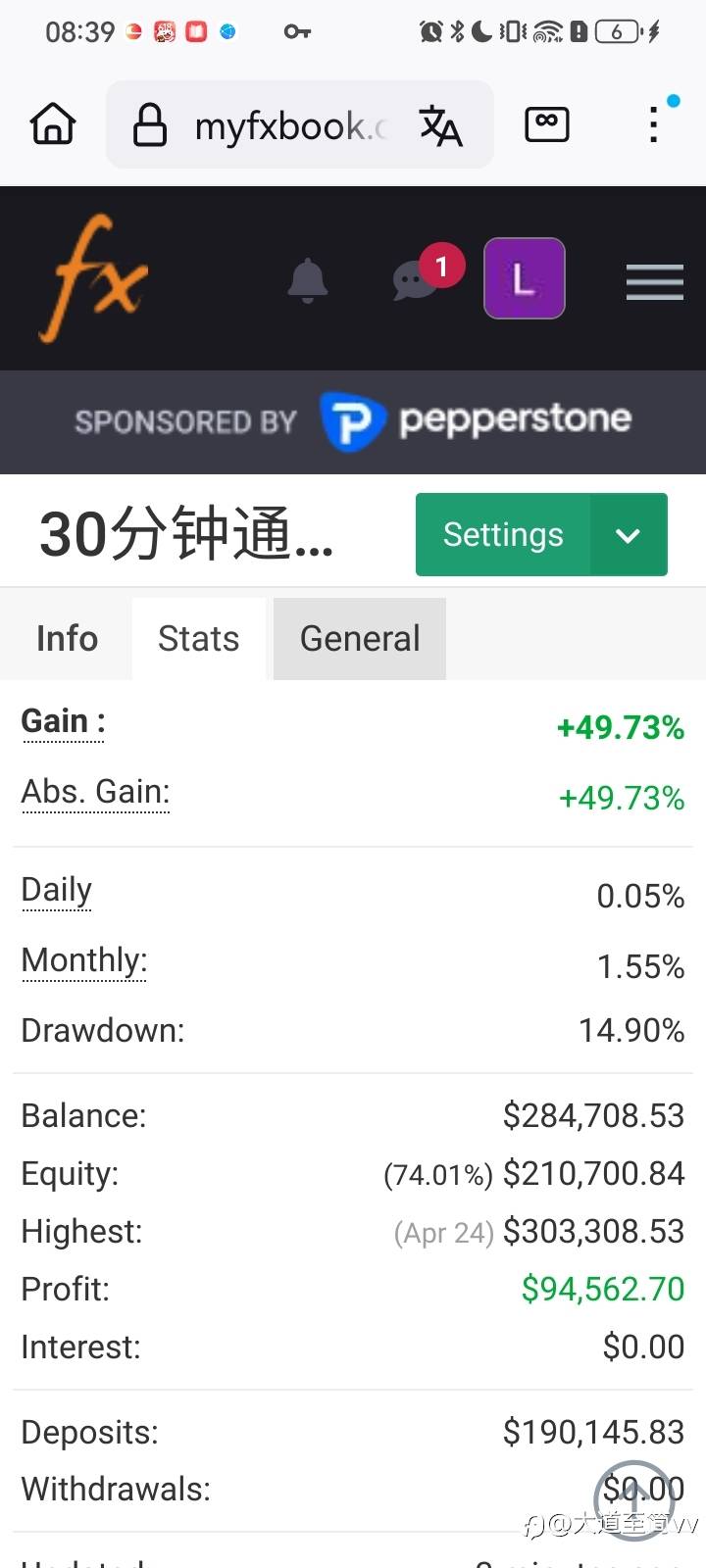Switch to the General tab
Viewport: 706px width, 1568px height.
click(360, 639)
